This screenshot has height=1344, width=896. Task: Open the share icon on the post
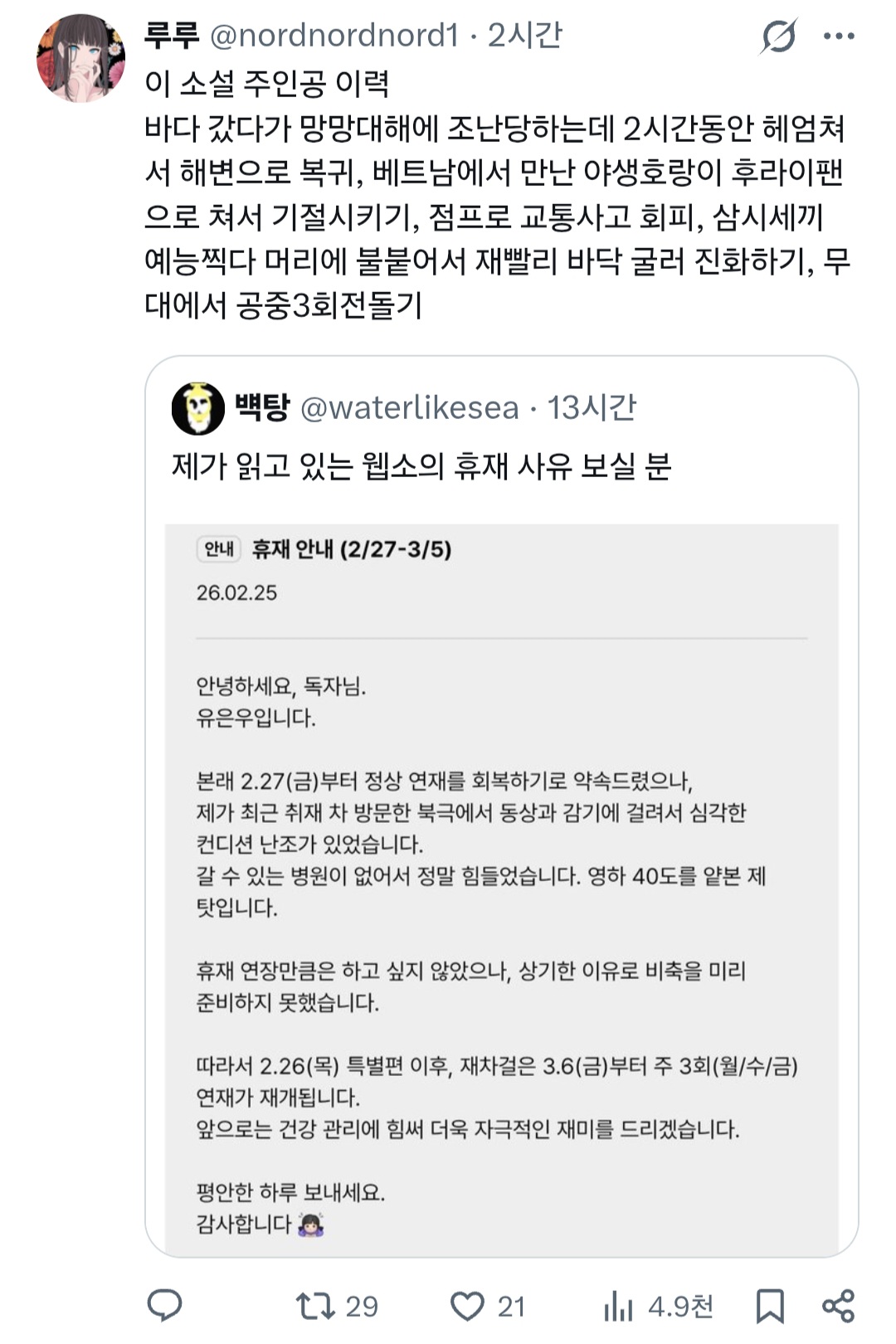tap(841, 1303)
